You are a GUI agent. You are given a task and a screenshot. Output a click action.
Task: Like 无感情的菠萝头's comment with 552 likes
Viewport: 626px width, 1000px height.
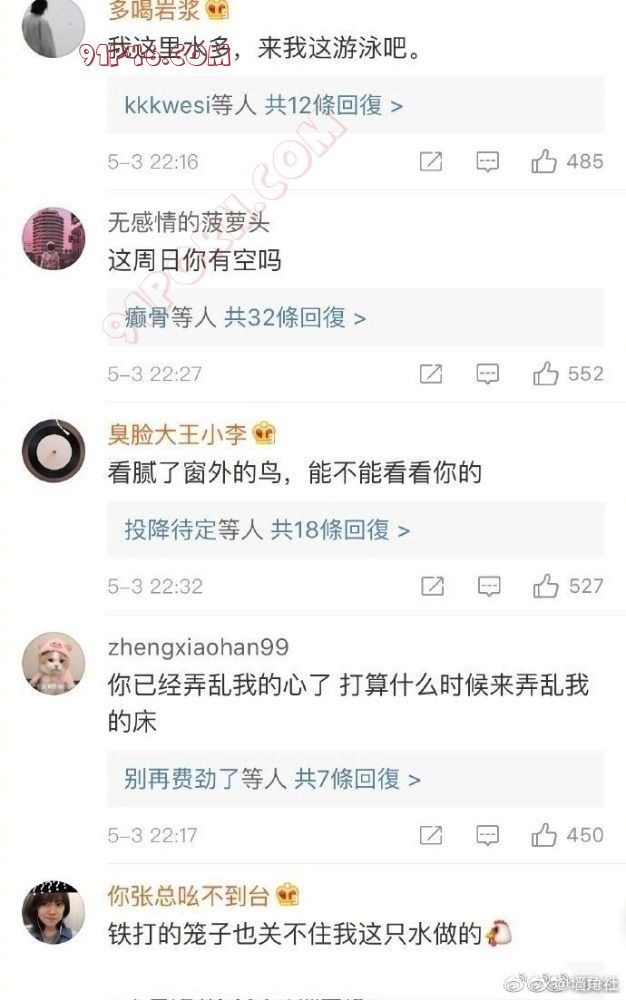[545, 374]
